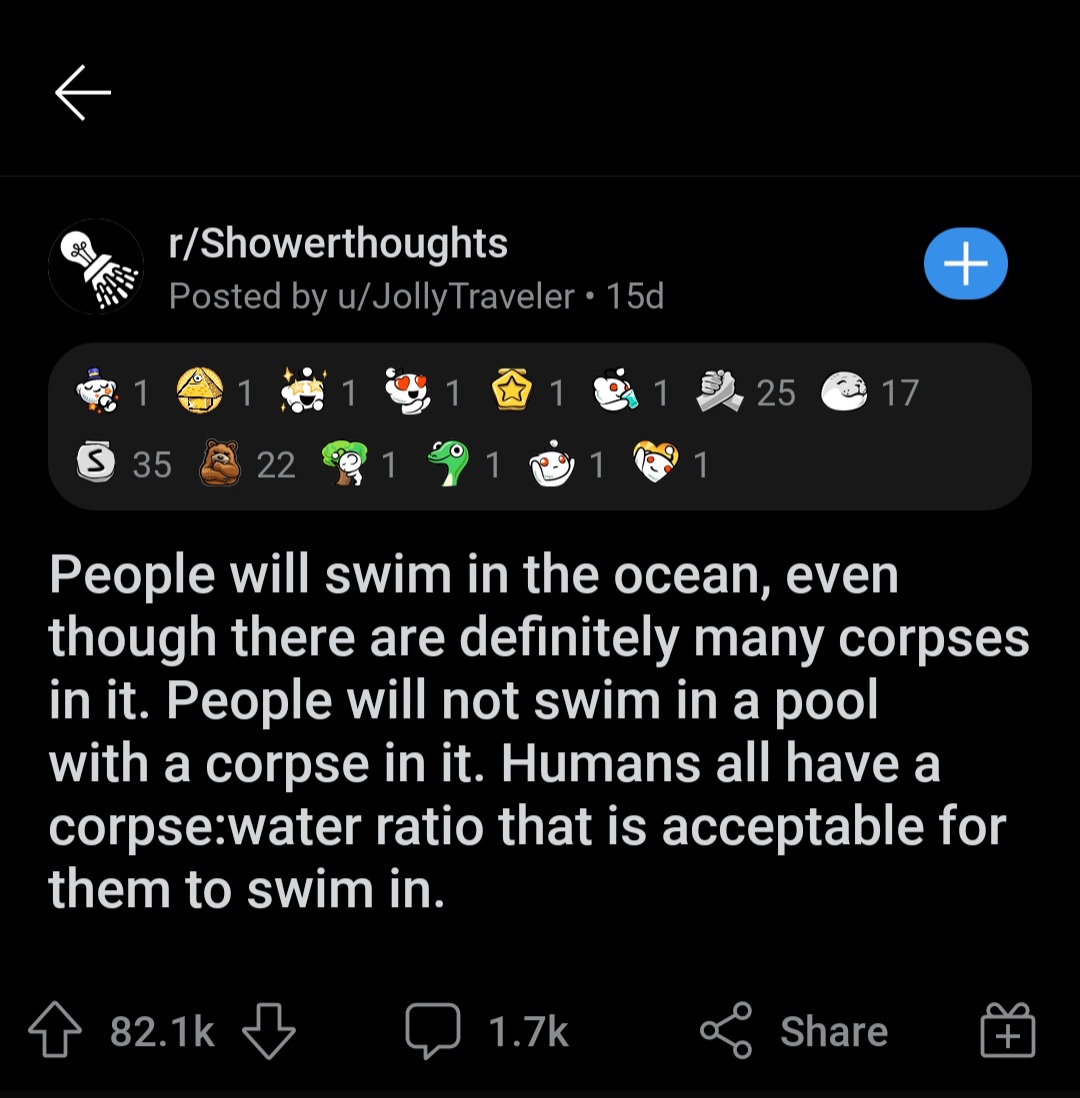View the post's awards bar
This screenshot has width=1080, height=1098.
[x=540, y=427]
